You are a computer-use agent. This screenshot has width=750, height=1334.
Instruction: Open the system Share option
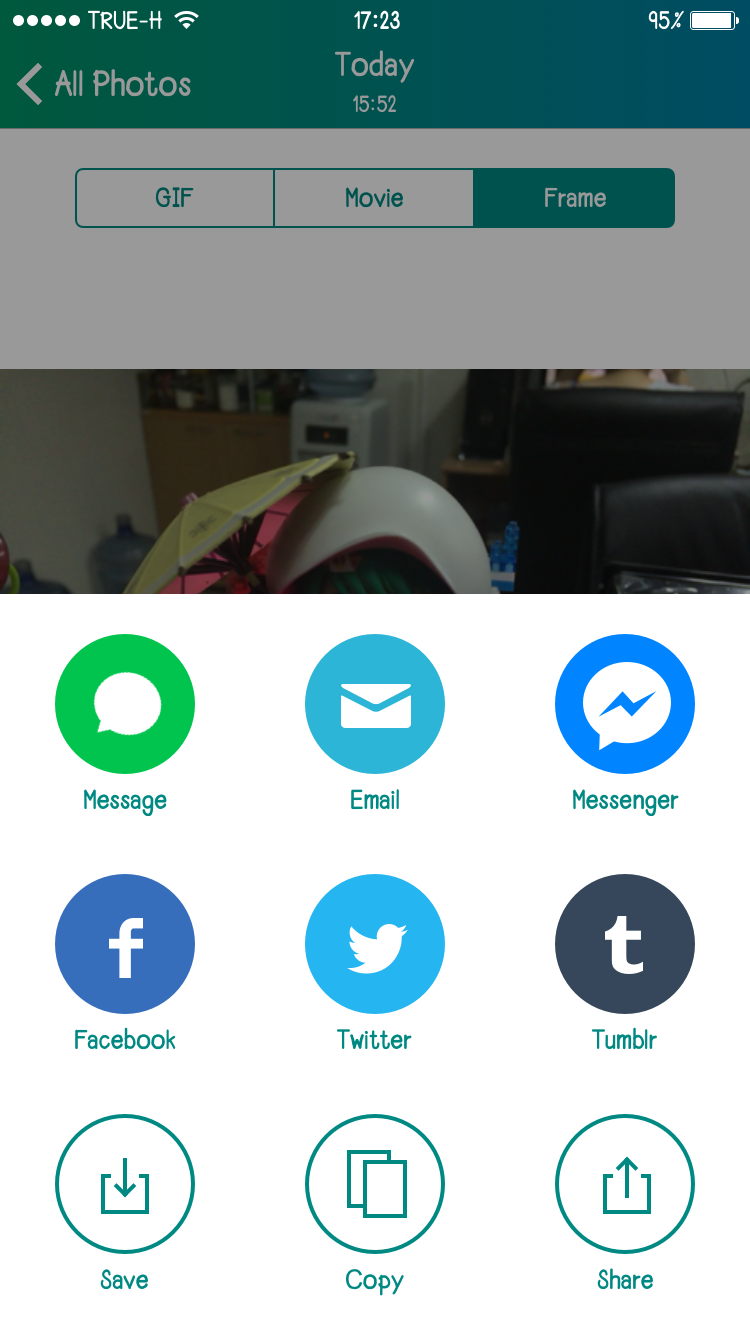[x=625, y=1184]
